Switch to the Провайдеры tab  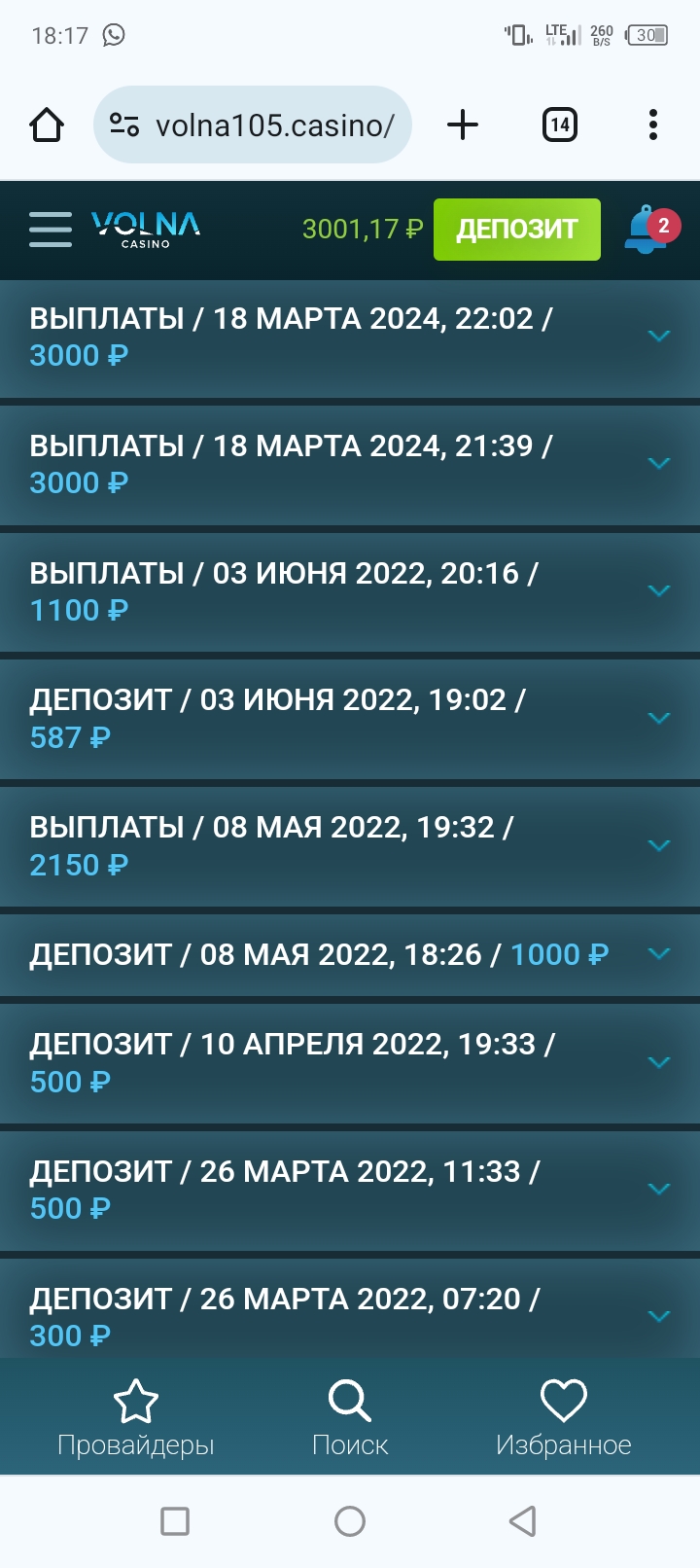tap(136, 1418)
